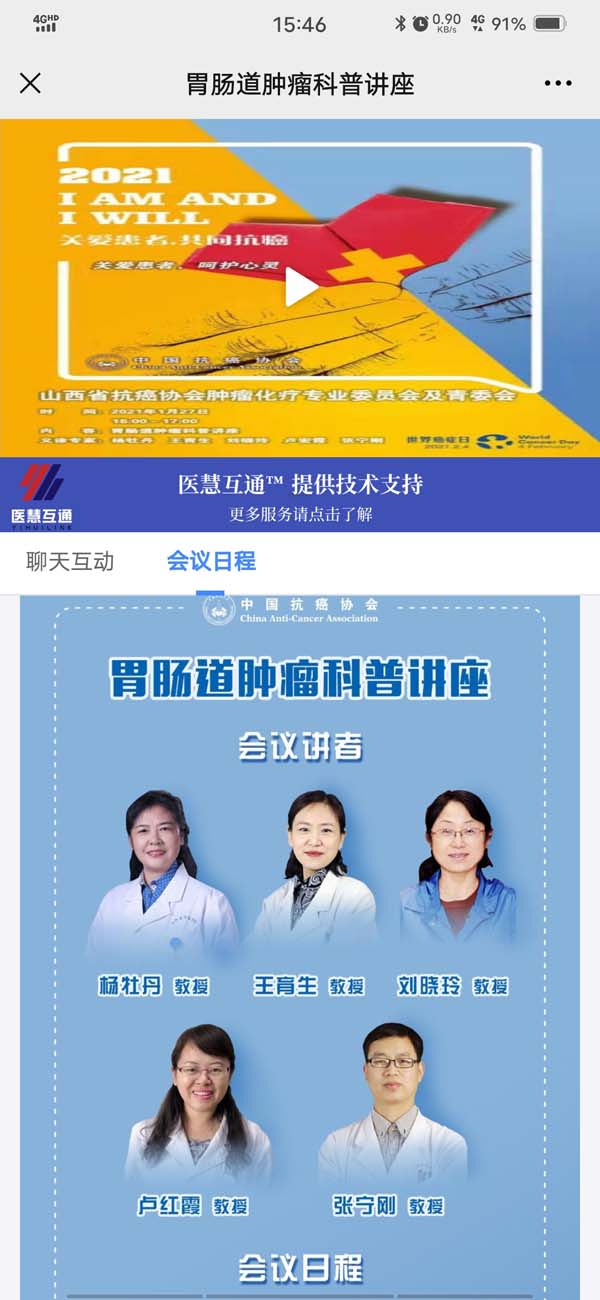Open the 医慧互通 technical support banner
This screenshot has height=1300, width=600.
click(300, 495)
